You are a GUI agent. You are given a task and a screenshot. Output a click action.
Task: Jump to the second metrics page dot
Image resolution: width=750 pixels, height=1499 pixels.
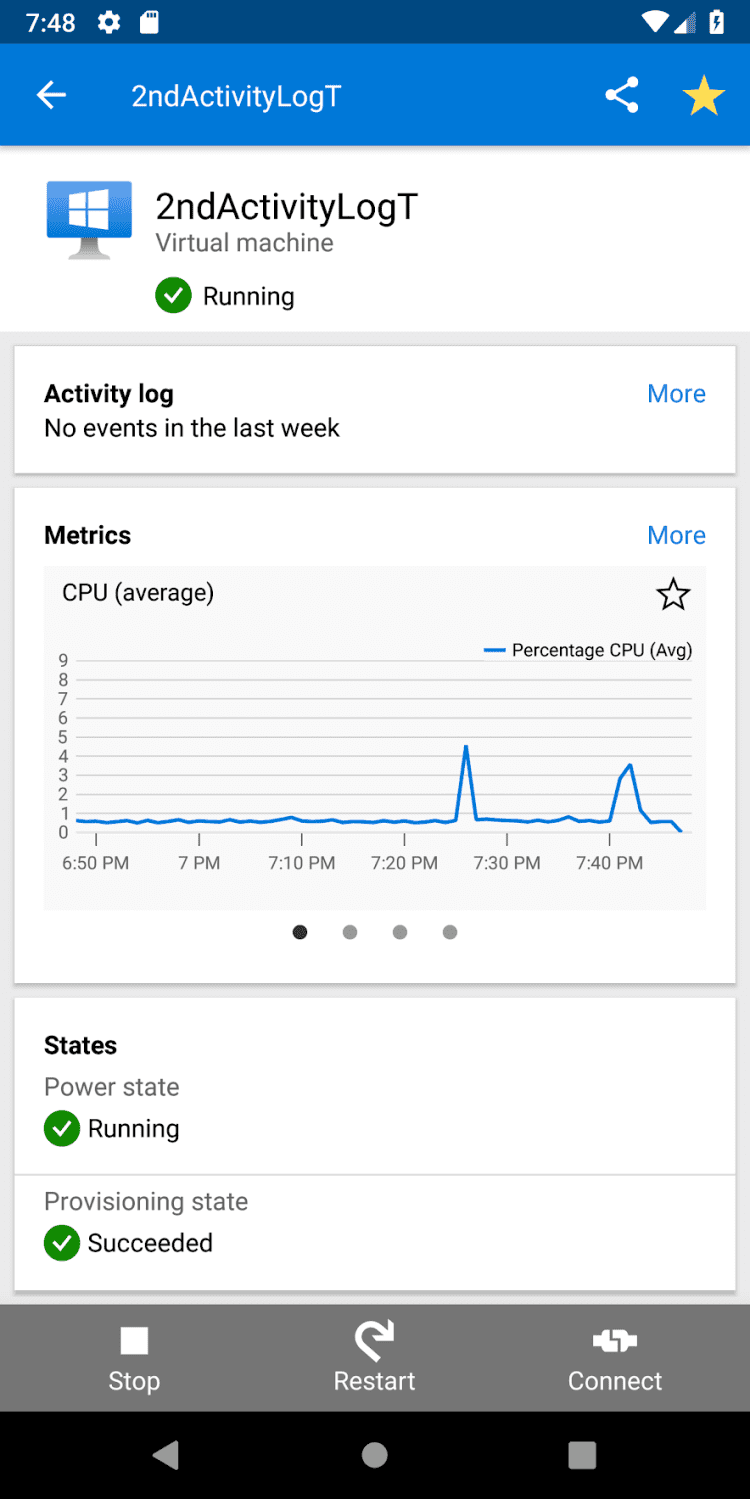click(x=350, y=932)
